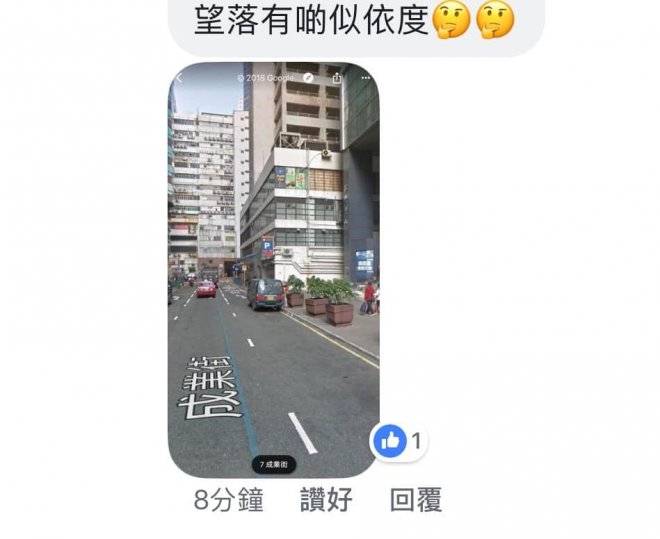
Task: Reply to the comment via 回覆
Action: 416,500
